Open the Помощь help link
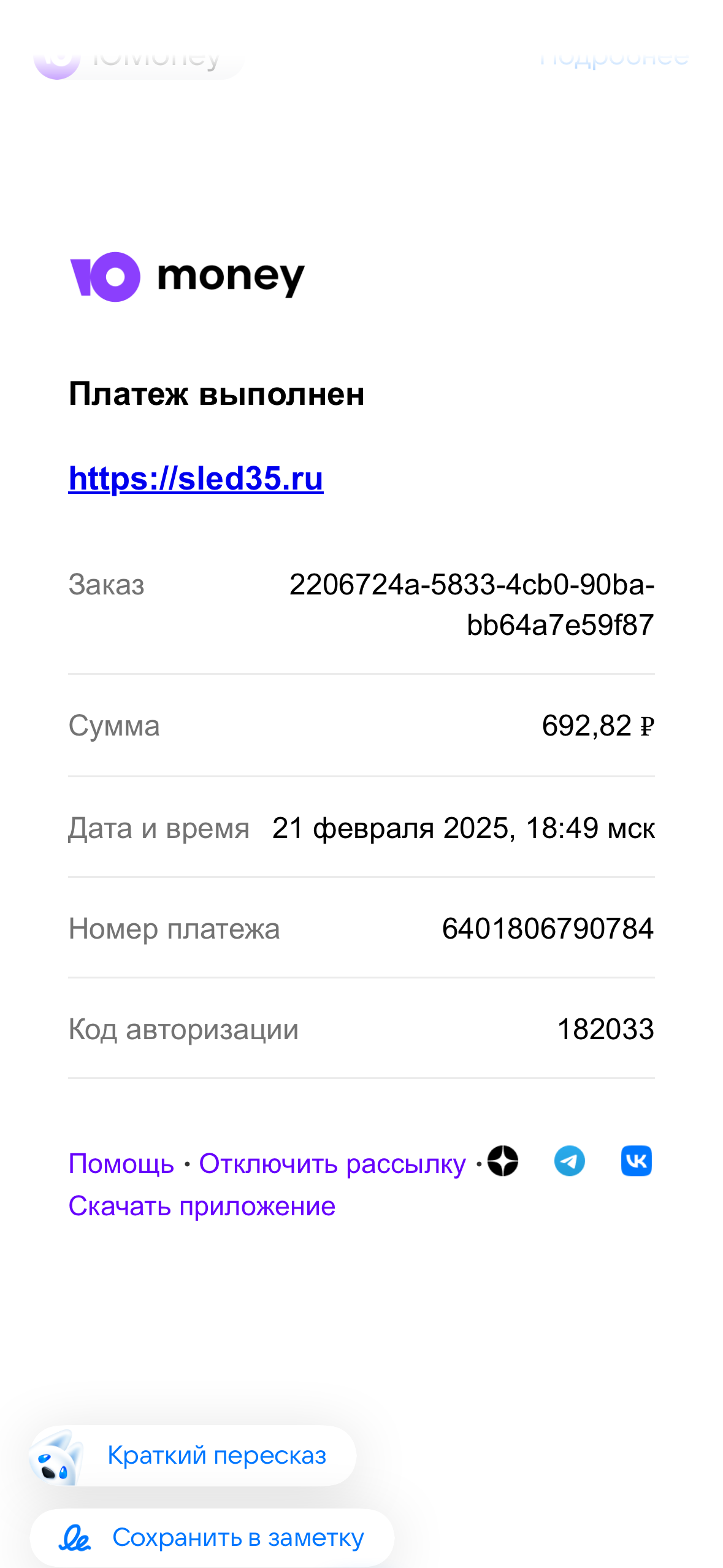723x1568 pixels. [121, 1164]
